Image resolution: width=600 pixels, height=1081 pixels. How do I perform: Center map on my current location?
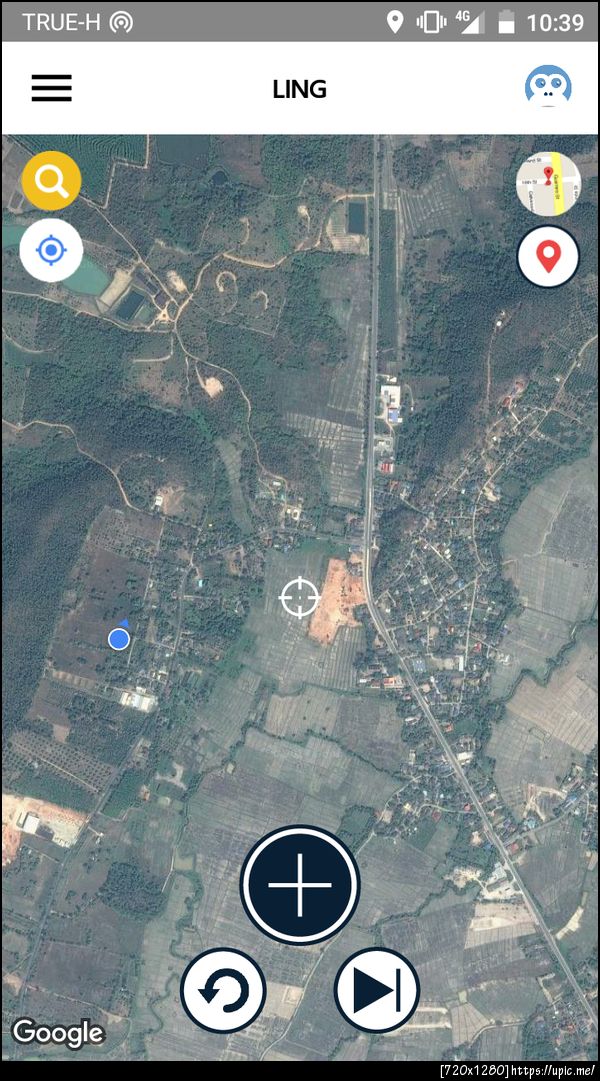[x=51, y=249]
